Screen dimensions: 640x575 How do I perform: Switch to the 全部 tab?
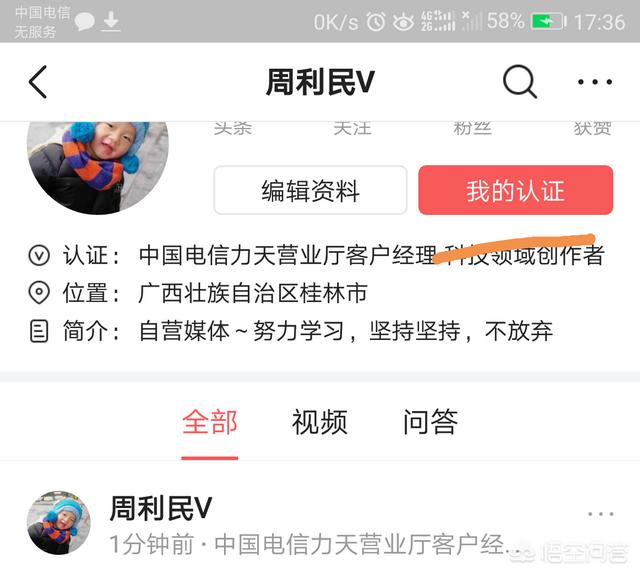tap(210, 422)
